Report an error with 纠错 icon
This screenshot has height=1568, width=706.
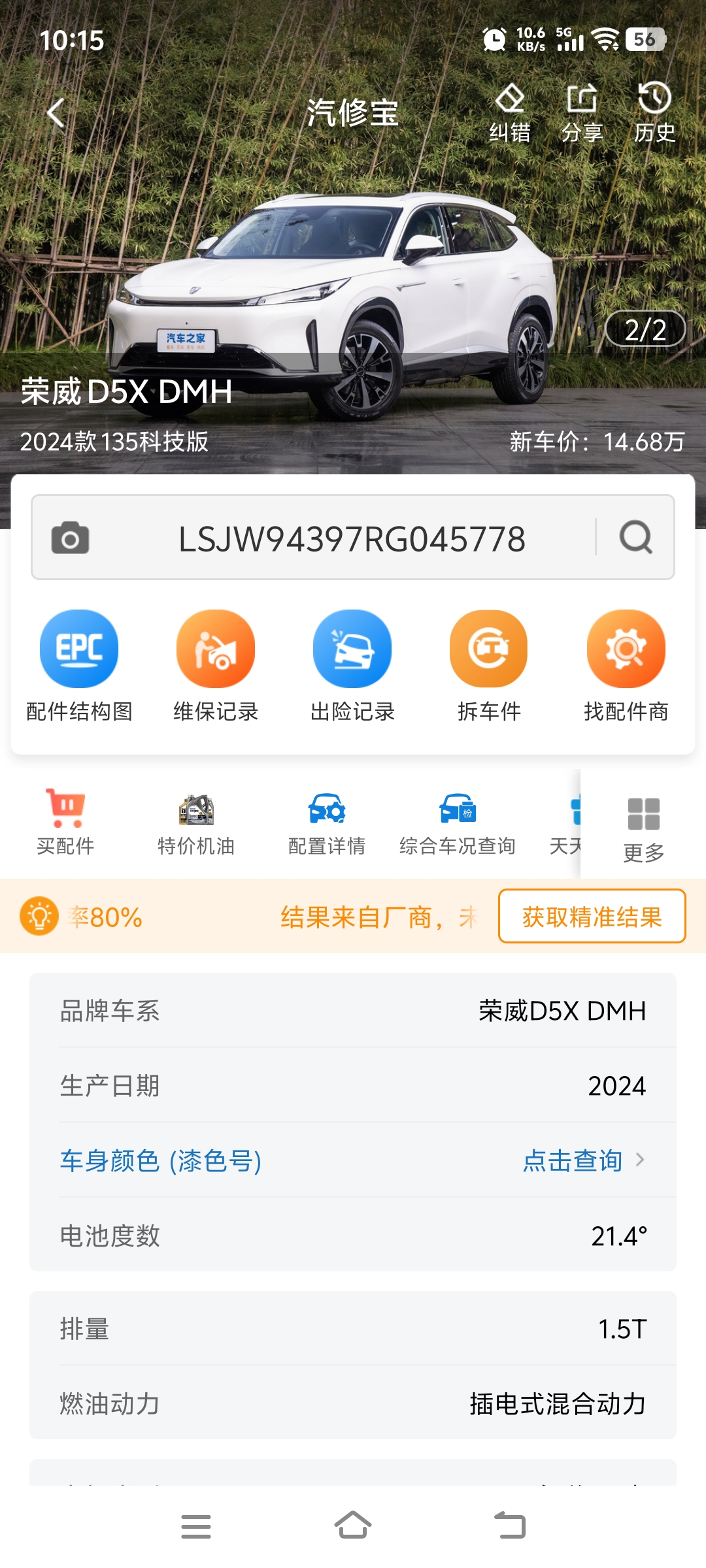510,111
